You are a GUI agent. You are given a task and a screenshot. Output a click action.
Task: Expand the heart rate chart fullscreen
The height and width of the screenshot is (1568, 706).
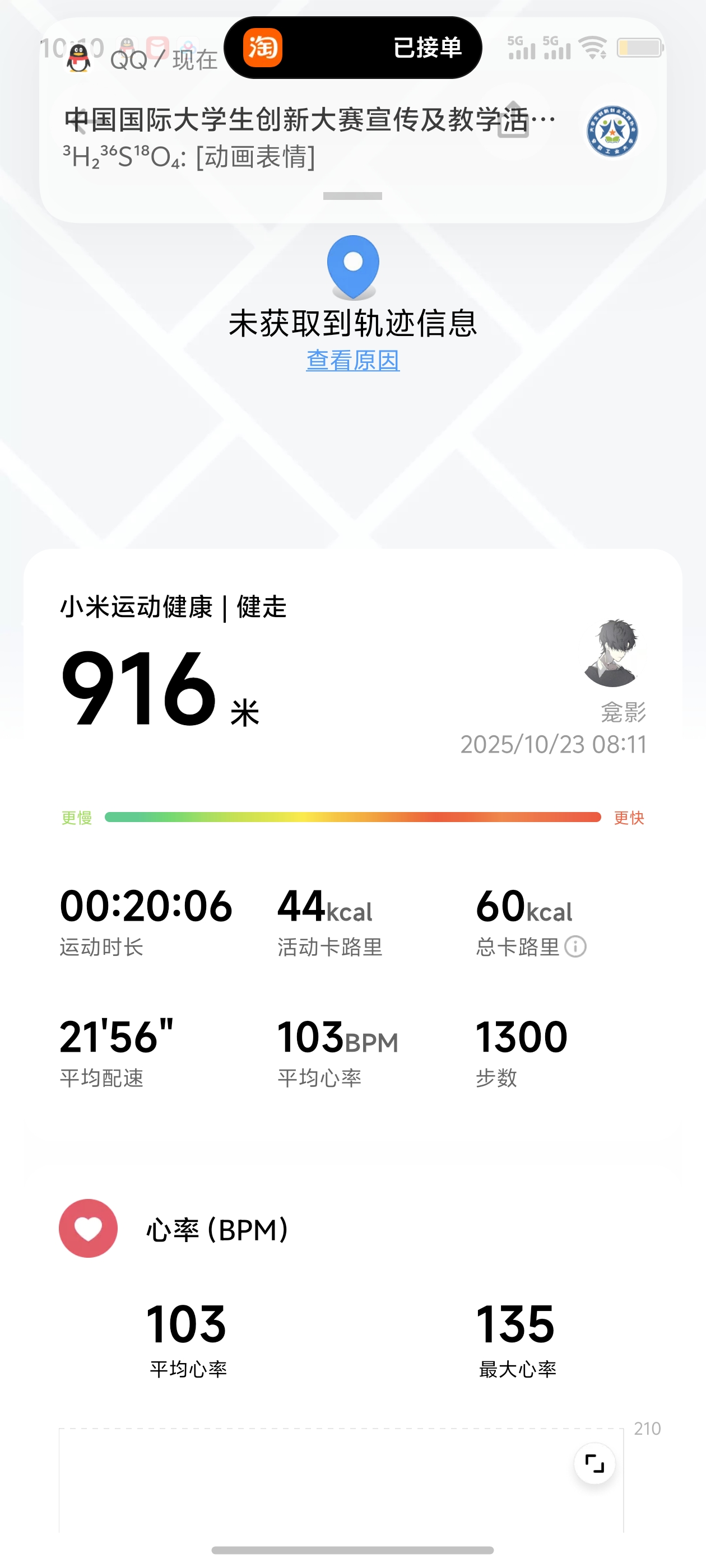pos(594,1463)
